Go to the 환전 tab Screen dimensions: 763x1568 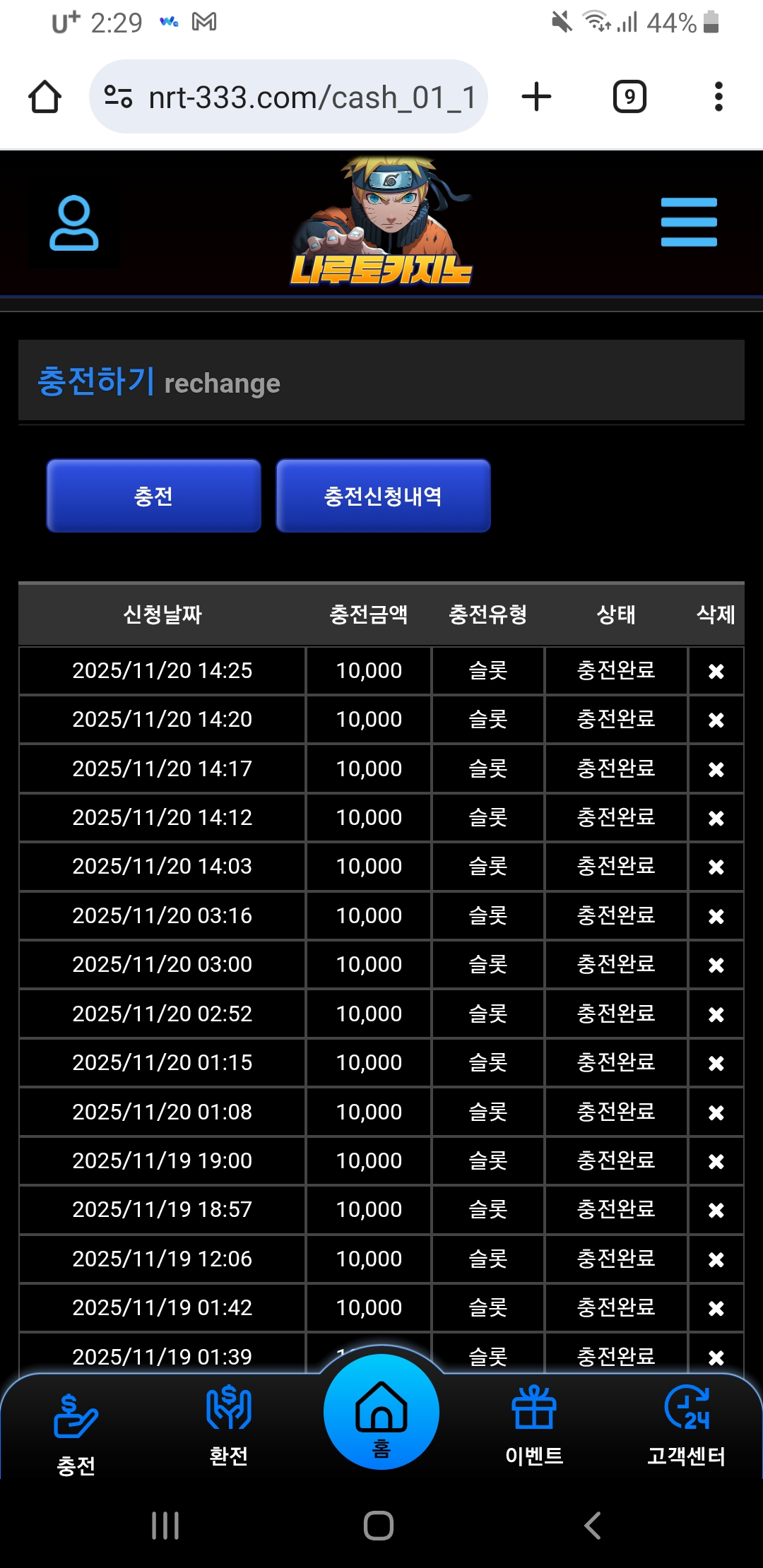pos(228,1427)
